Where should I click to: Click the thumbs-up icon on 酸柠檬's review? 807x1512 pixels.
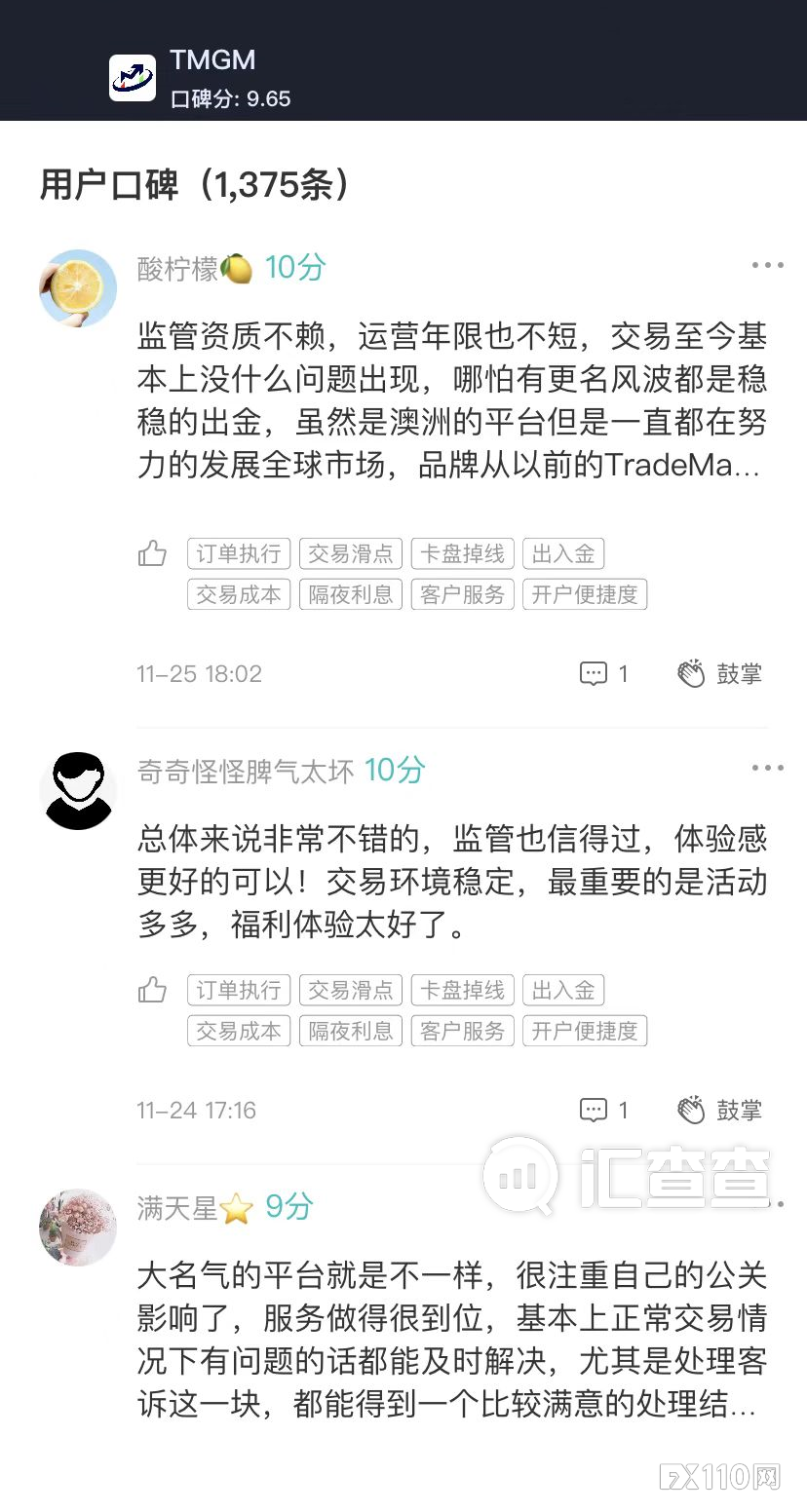152,552
